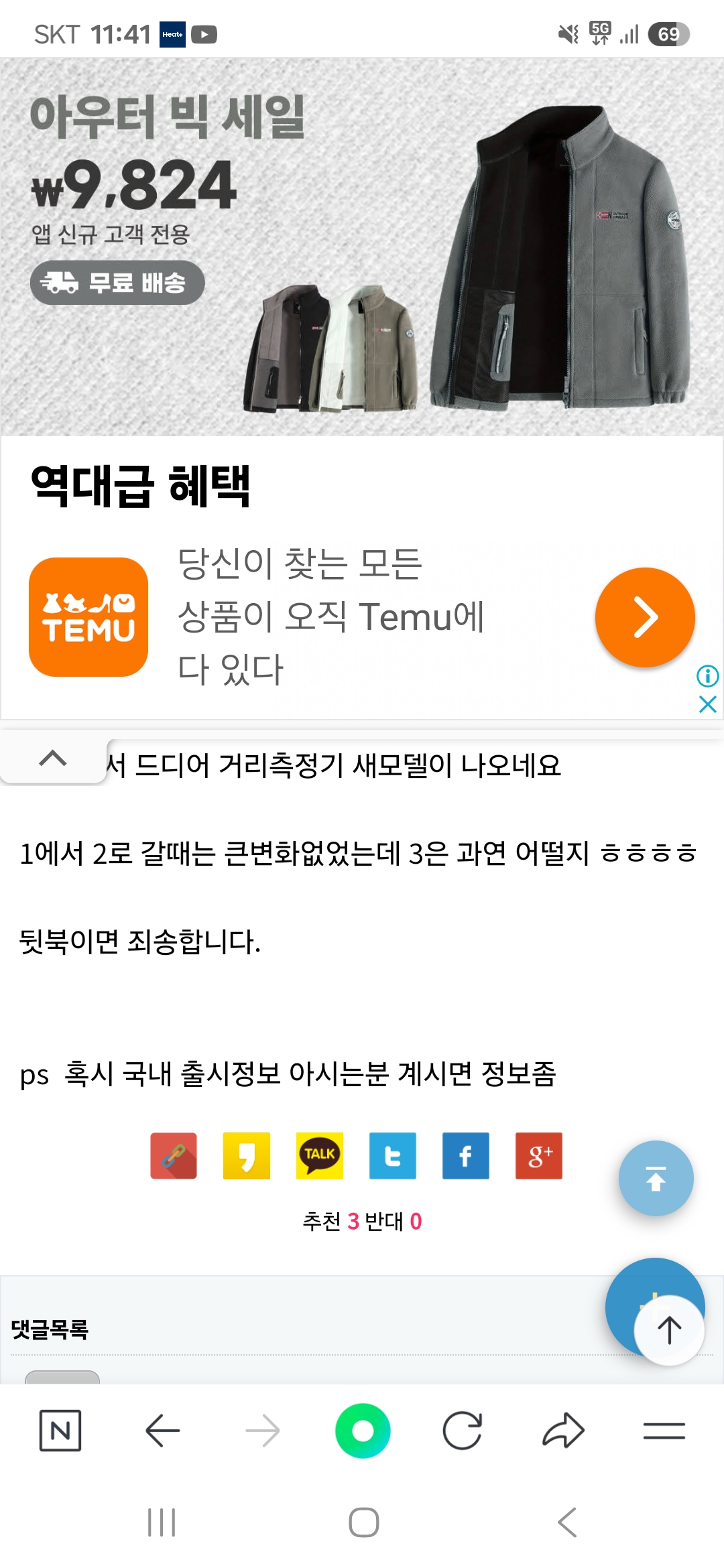Tap the light blue jump-to-top button
The width and height of the screenshot is (724, 1568).
[656, 1178]
